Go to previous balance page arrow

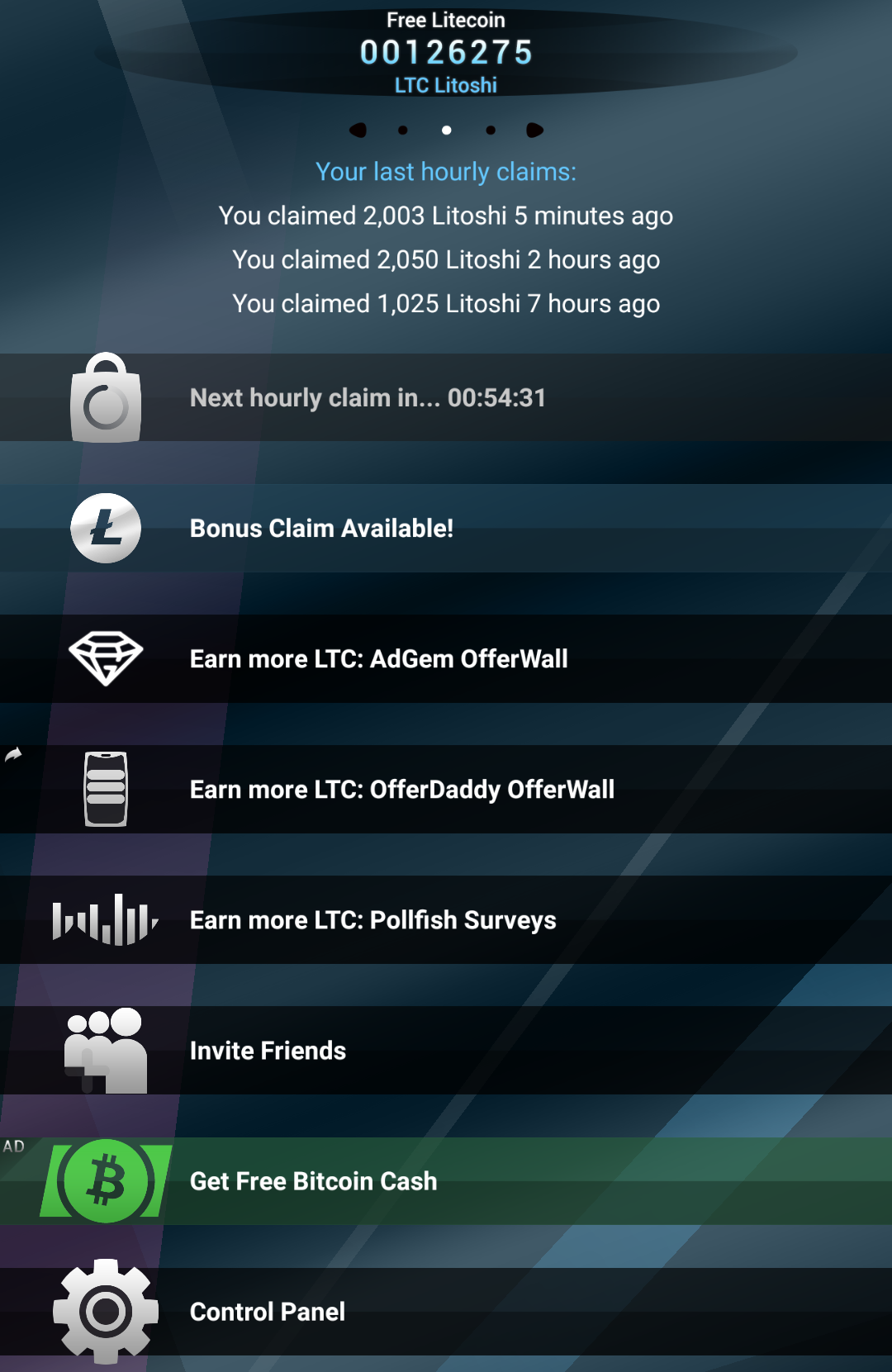(358, 130)
